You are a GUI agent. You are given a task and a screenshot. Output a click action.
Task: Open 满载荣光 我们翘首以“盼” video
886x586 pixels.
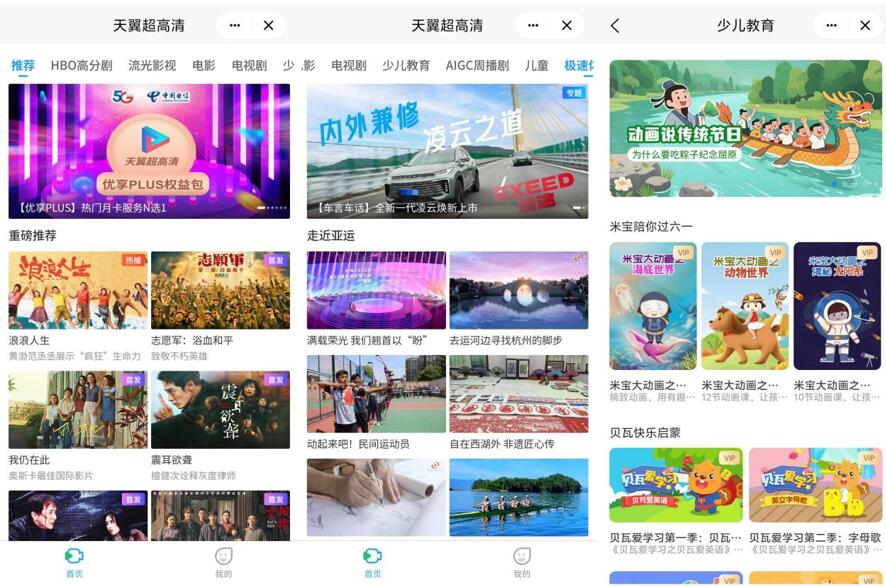[376, 290]
